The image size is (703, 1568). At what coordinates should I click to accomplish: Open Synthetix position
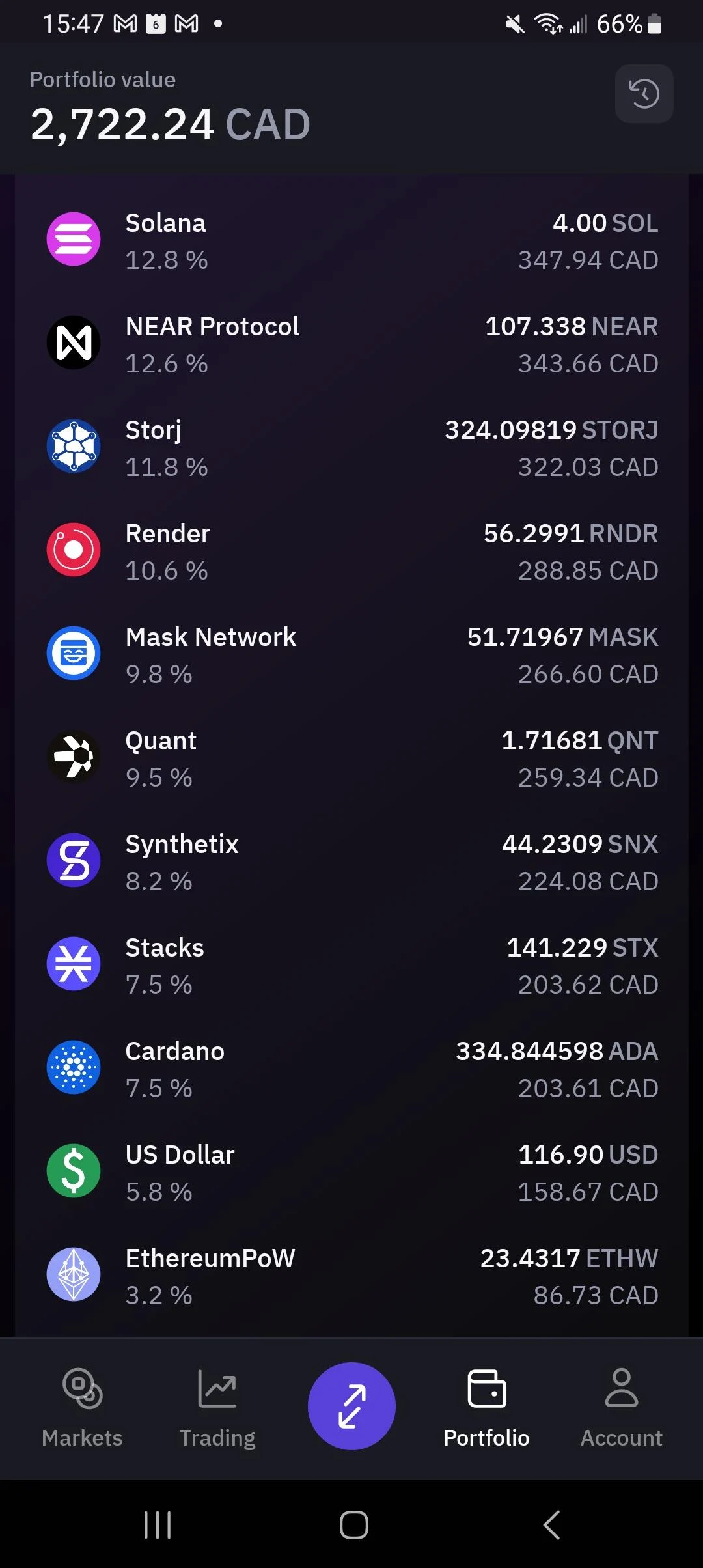(351, 862)
